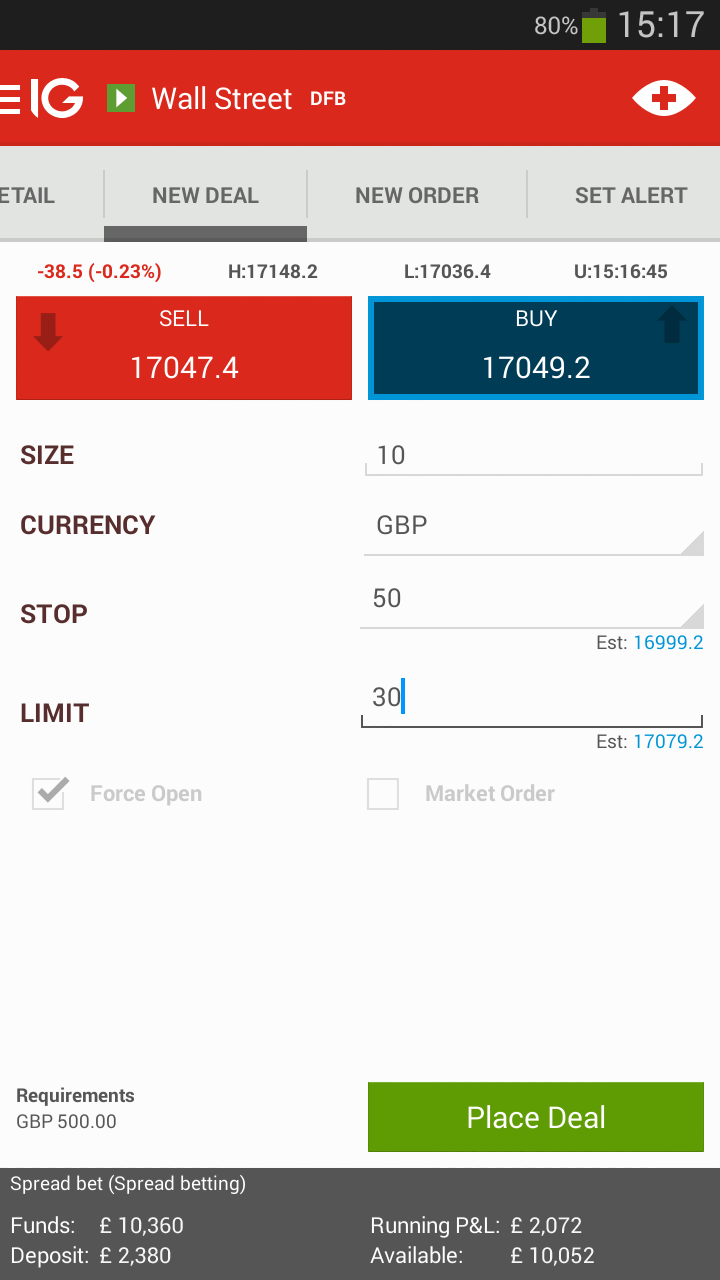
Task: Place the deal with the green button
Action: (536, 1117)
